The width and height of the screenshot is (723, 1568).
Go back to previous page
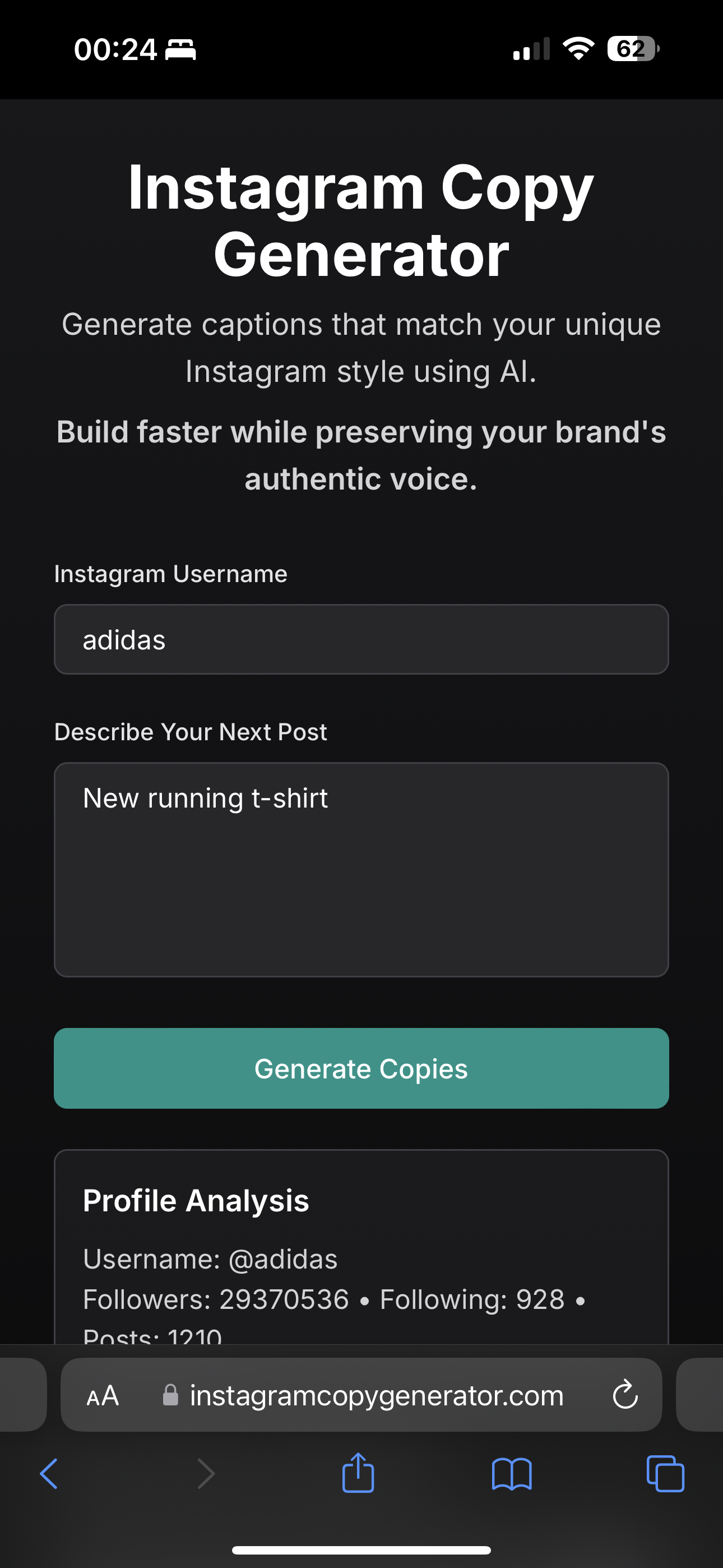click(x=49, y=1474)
